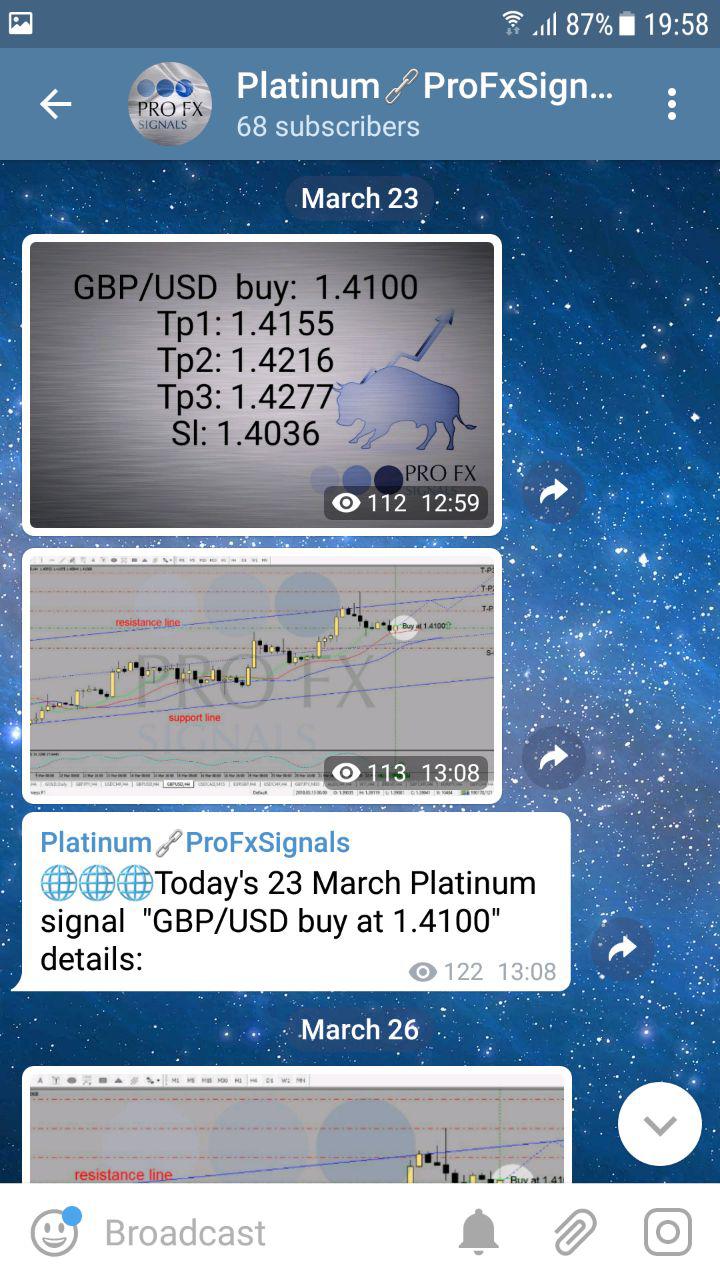The height and width of the screenshot is (1280, 720).
Task: Forward the "Today's 23 March Platinum signal" message
Action: point(622,948)
